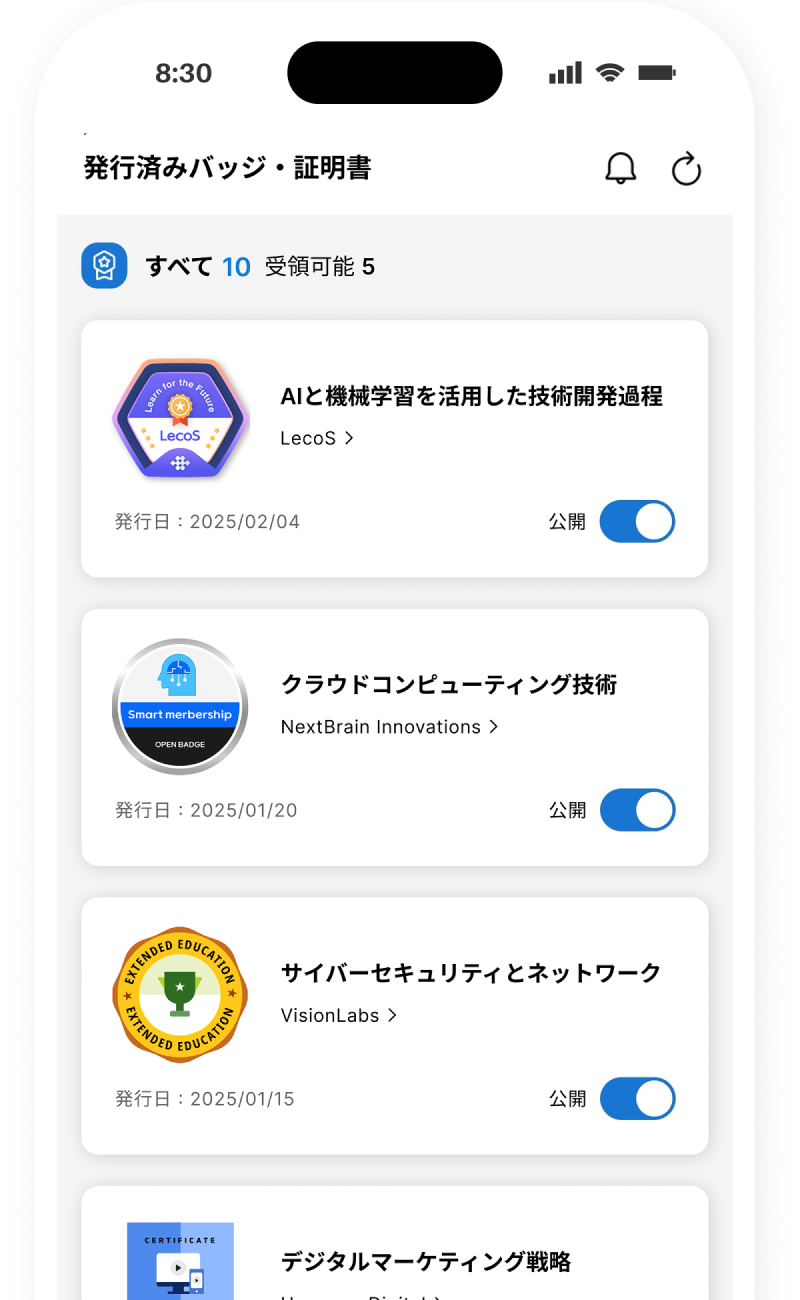Switch to the 受領可能 5 tab

tap(320, 267)
